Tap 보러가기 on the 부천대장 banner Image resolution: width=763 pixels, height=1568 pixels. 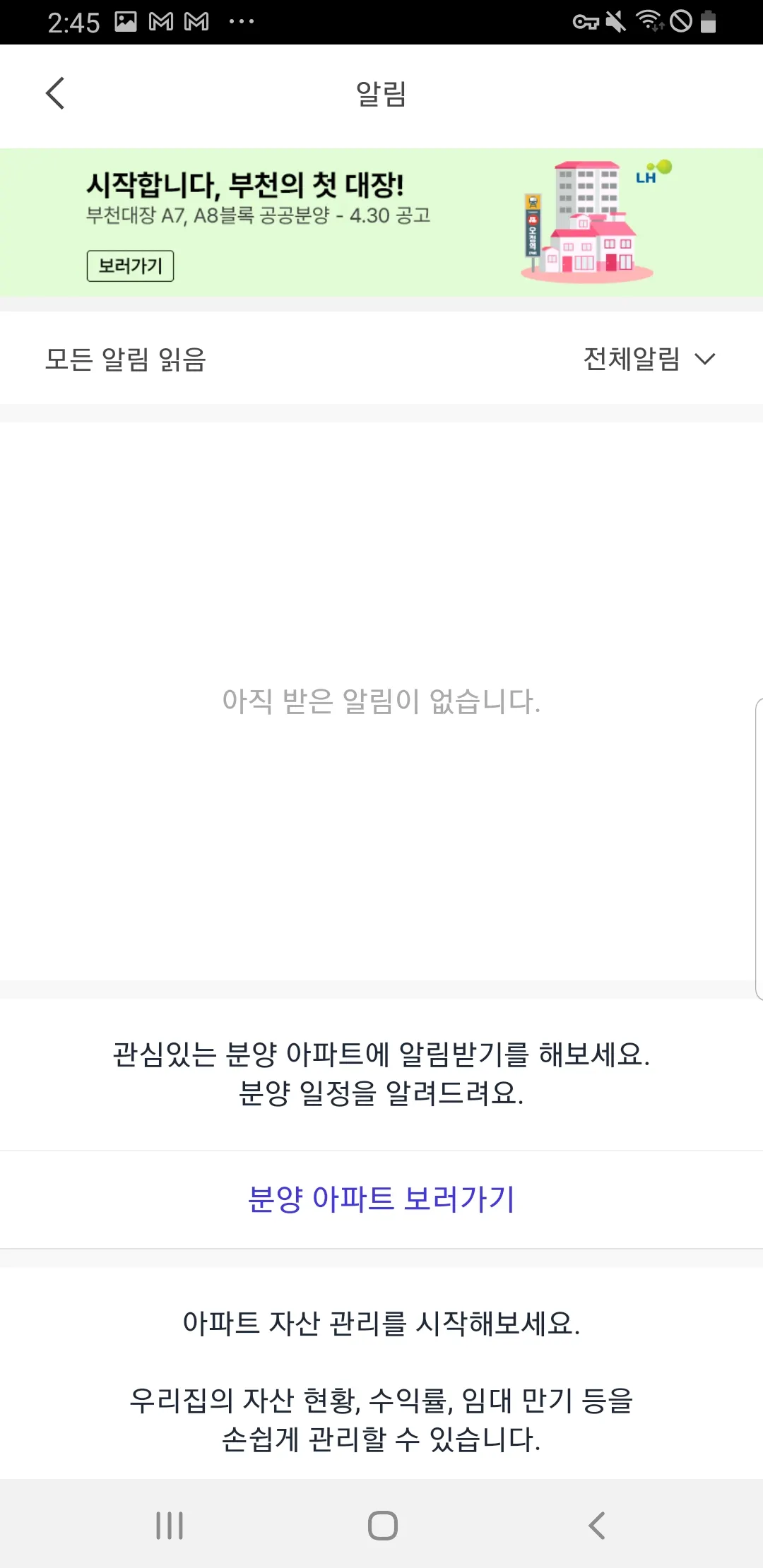coord(130,266)
